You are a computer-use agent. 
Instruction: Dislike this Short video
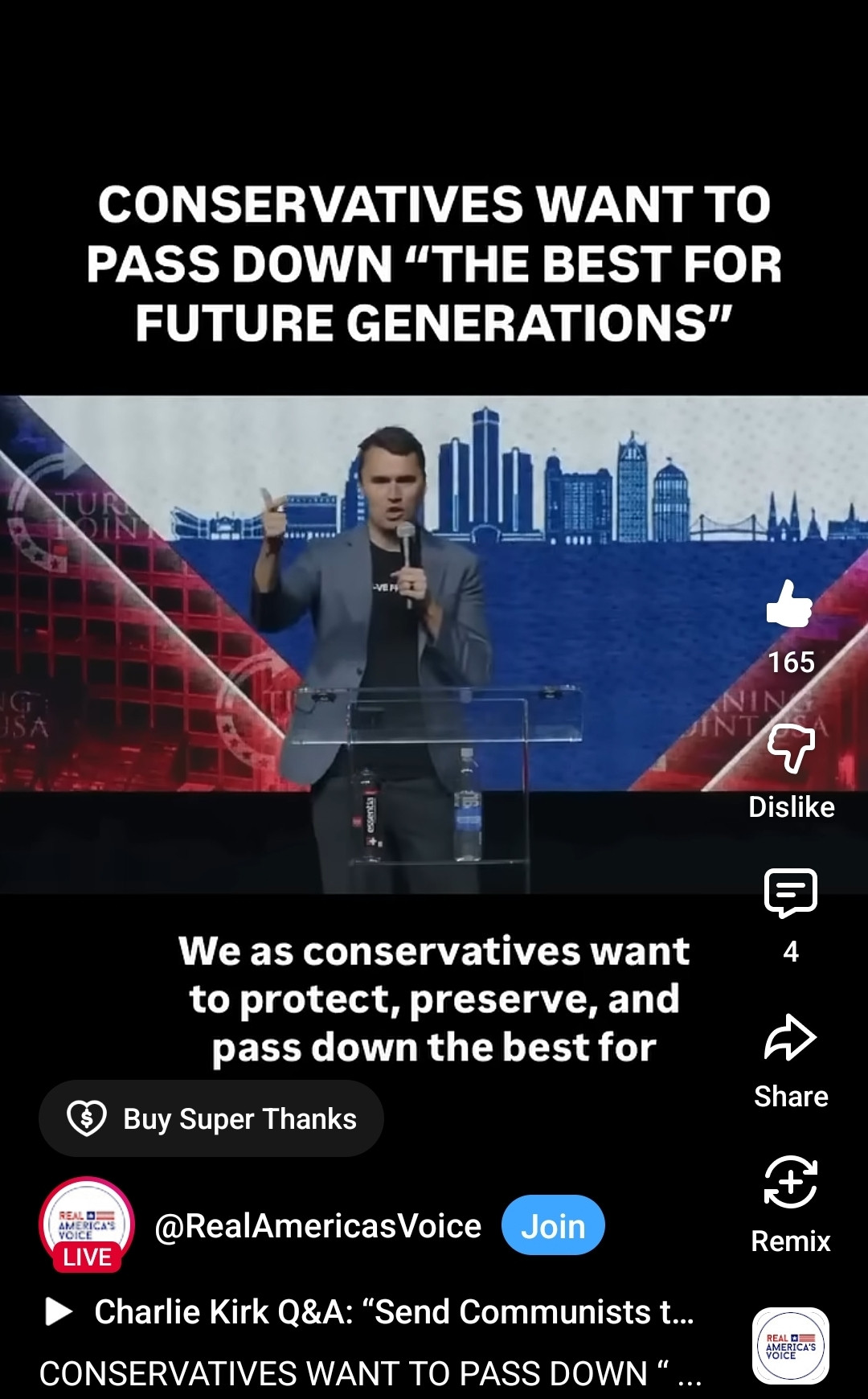click(x=791, y=749)
